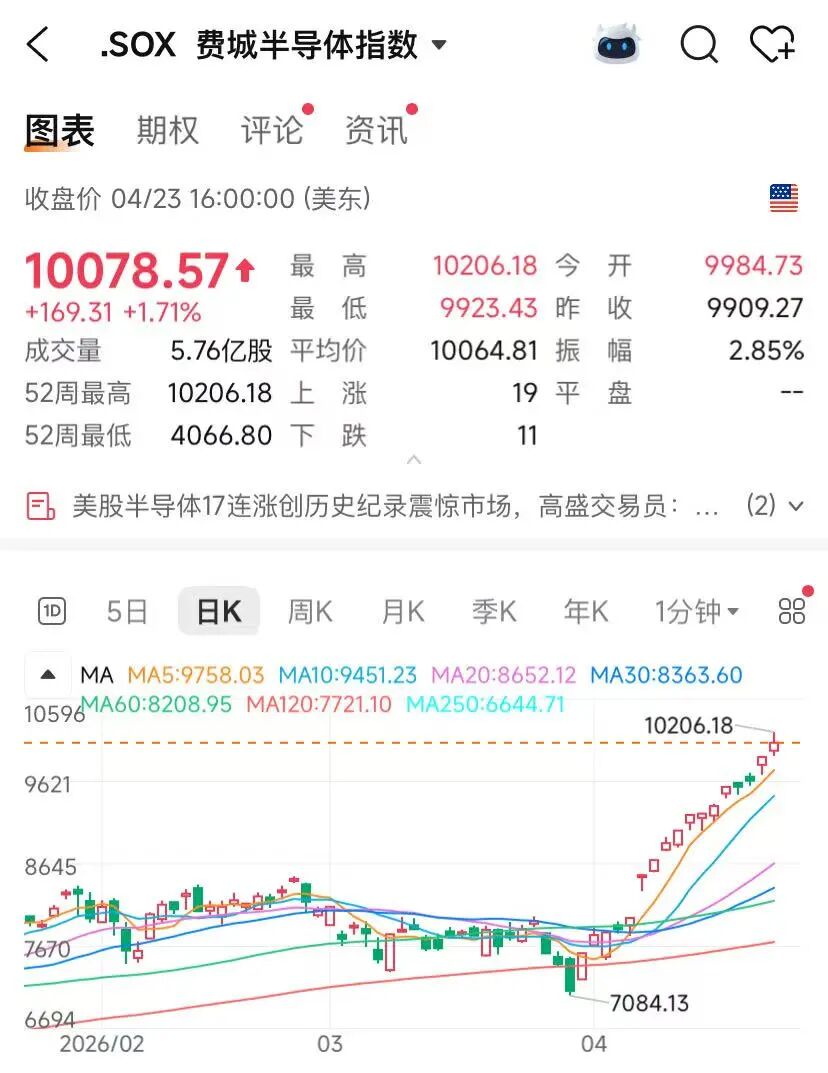Screen dimensions: 828x1073
Task: Switch chart to 5日 view
Action: click(x=127, y=611)
